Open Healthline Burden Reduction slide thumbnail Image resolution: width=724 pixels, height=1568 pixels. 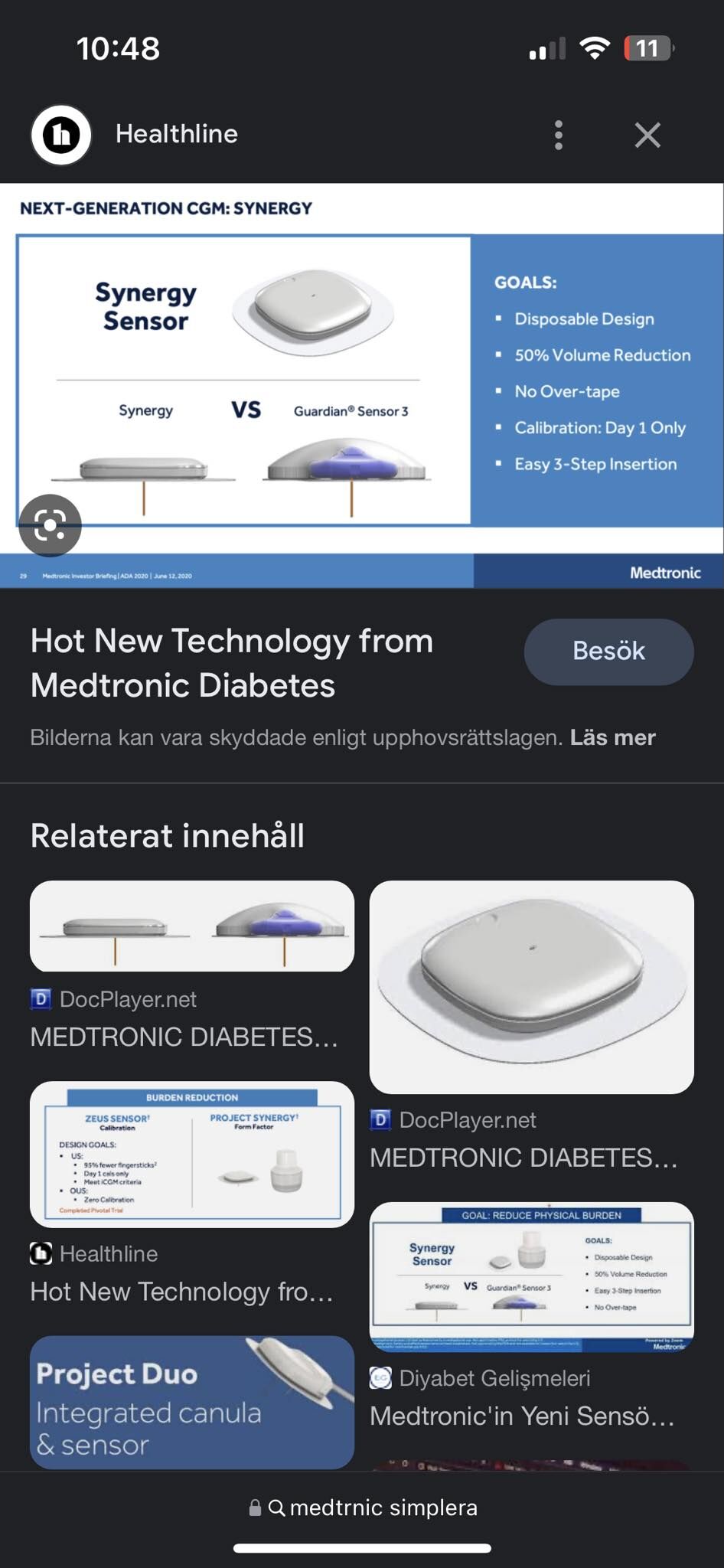coord(192,1155)
